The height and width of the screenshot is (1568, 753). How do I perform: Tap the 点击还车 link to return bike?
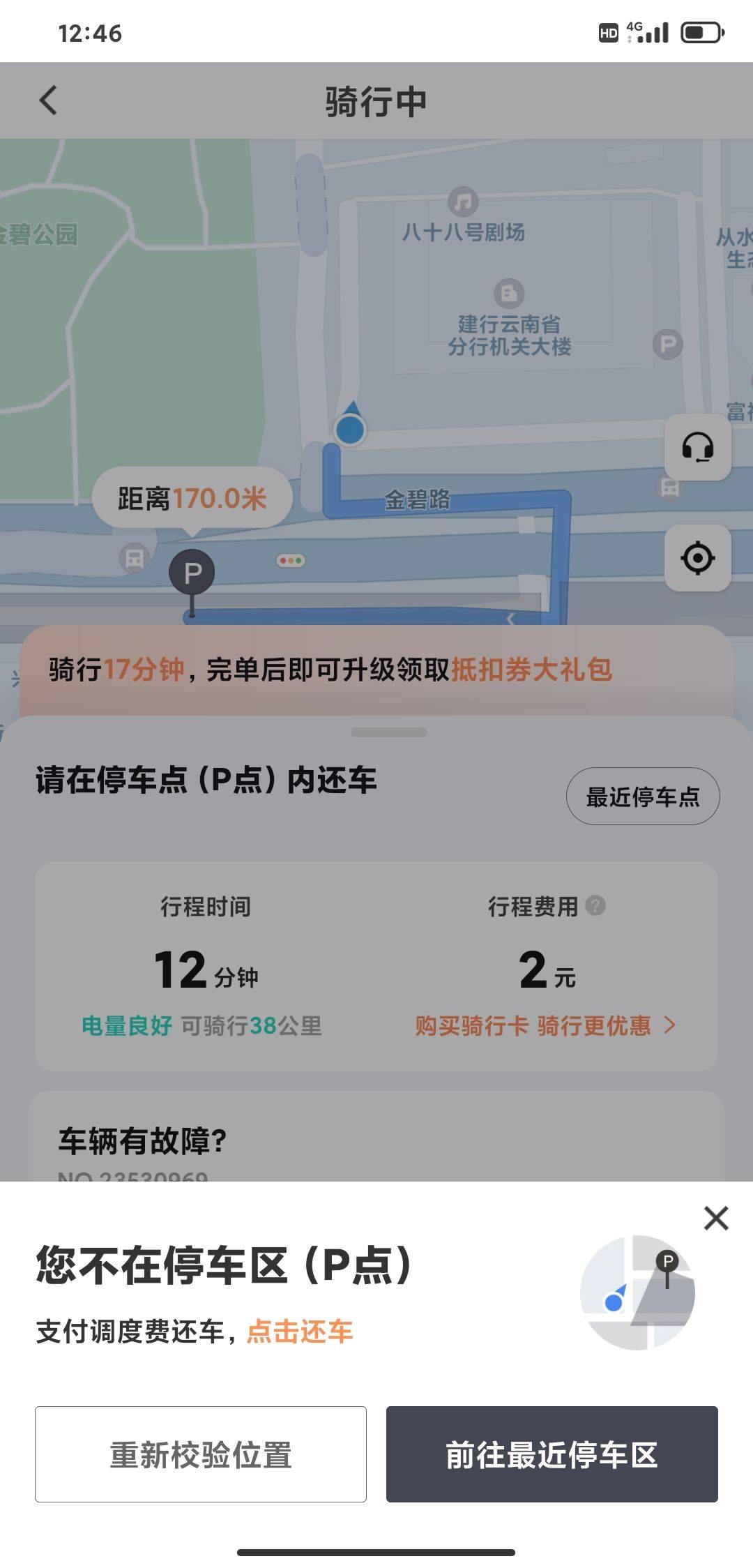[x=300, y=1332]
